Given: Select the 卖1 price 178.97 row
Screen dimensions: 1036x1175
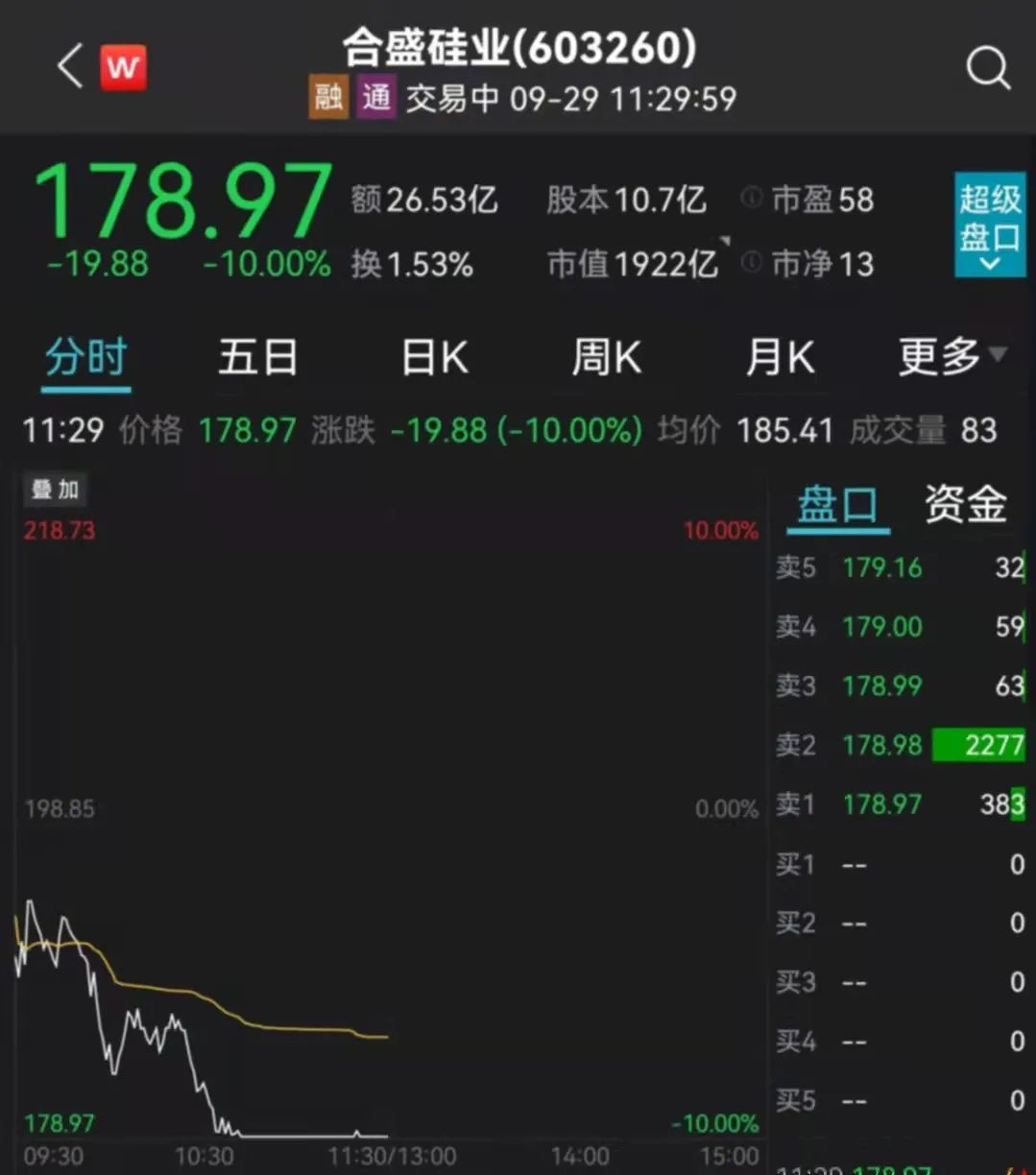Looking at the screenshot, I should point(900,803).
